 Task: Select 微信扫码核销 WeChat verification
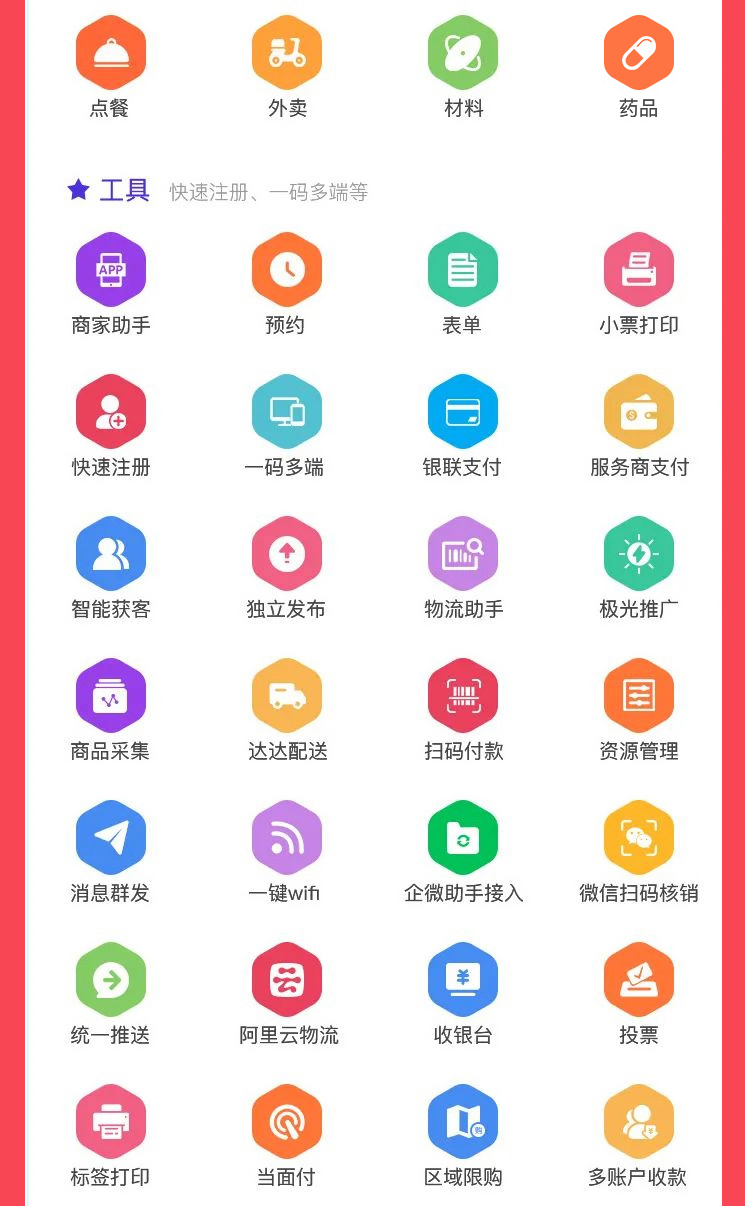[639, 838]
